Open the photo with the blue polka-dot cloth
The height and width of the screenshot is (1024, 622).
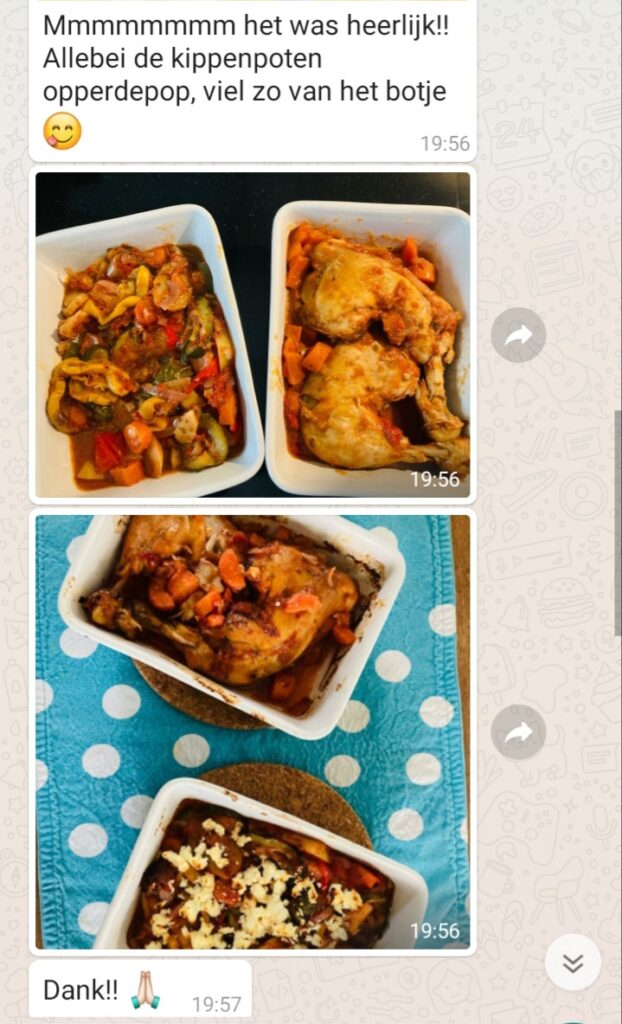pyautogui.click(x=252, y=731)
